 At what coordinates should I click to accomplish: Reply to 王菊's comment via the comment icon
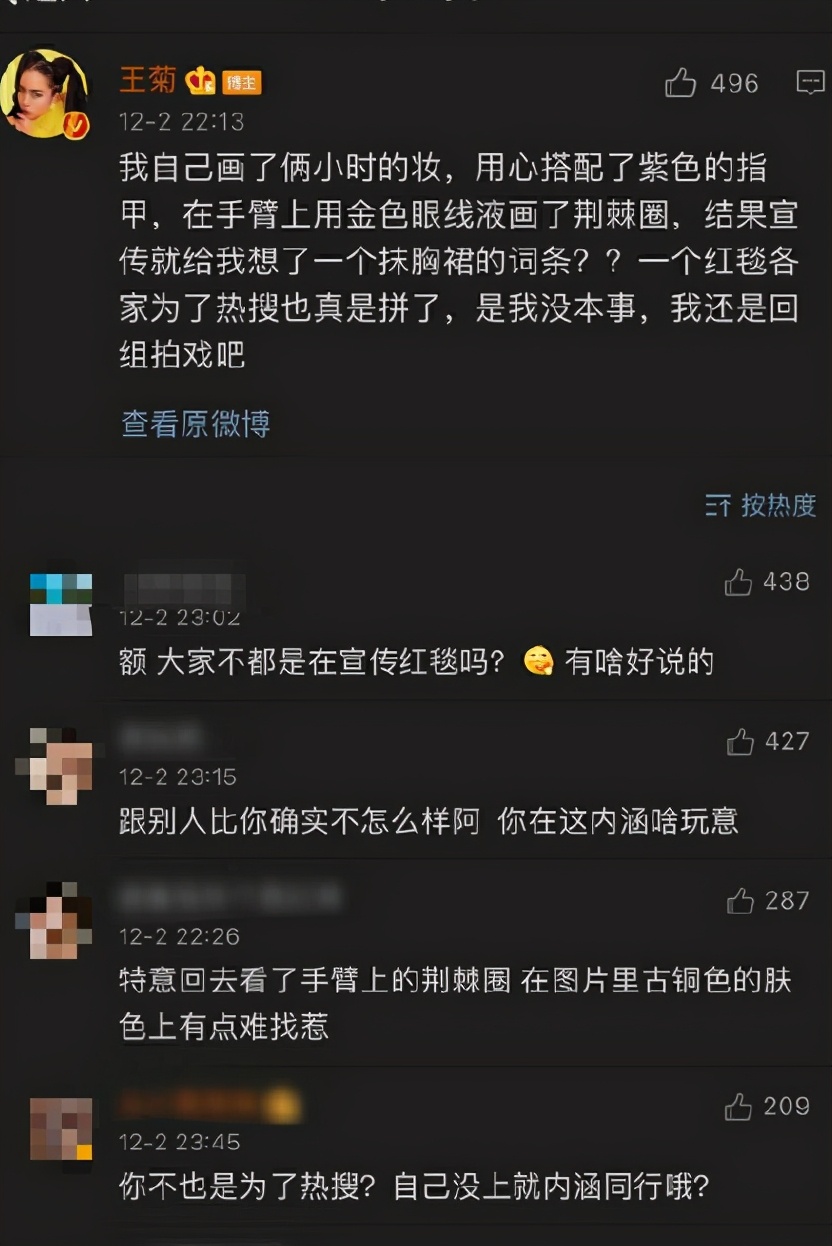(x=810, y=83)
